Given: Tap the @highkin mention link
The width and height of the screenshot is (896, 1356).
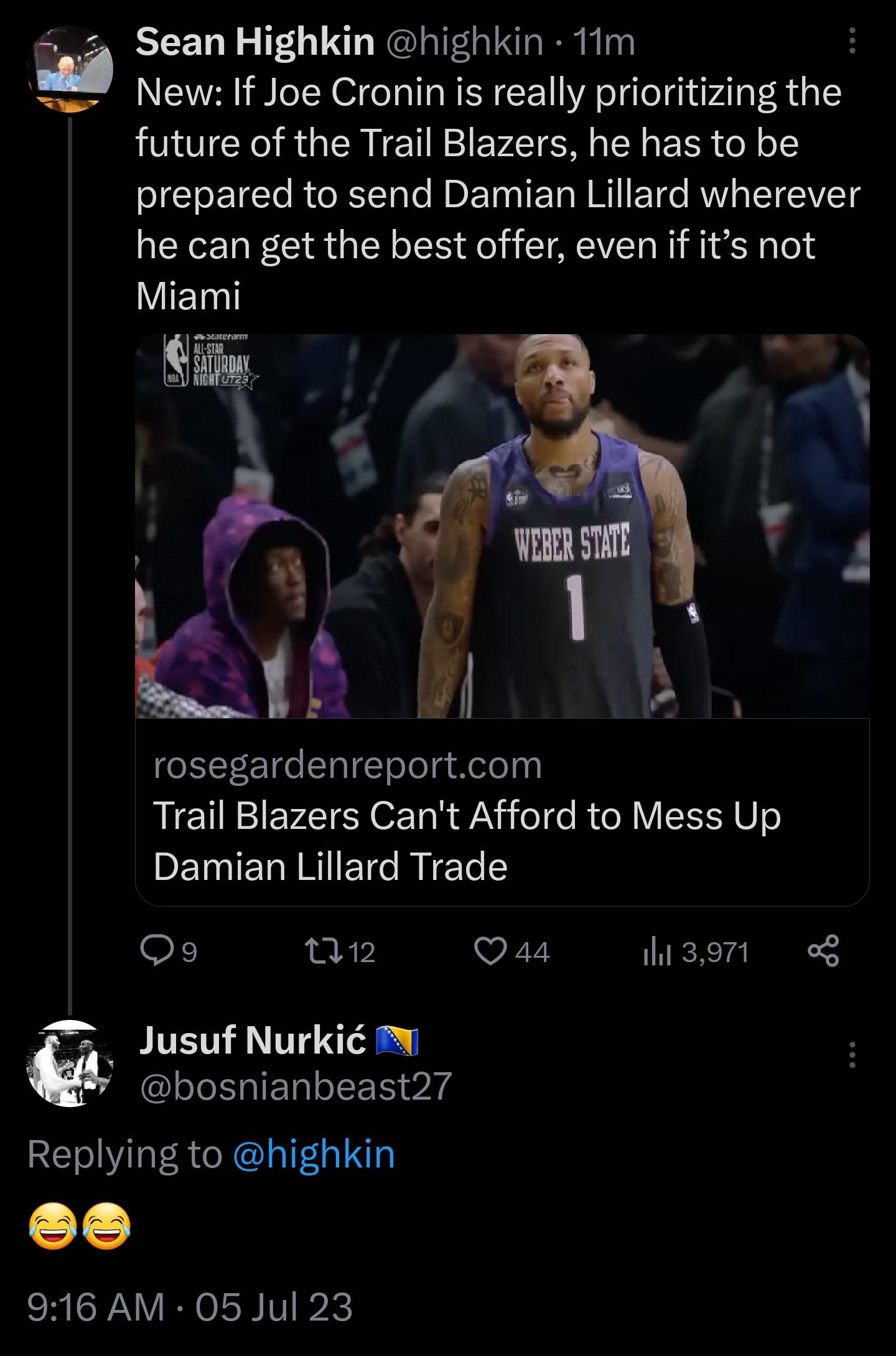Looking at the screenshot, I should point(314,1154).
